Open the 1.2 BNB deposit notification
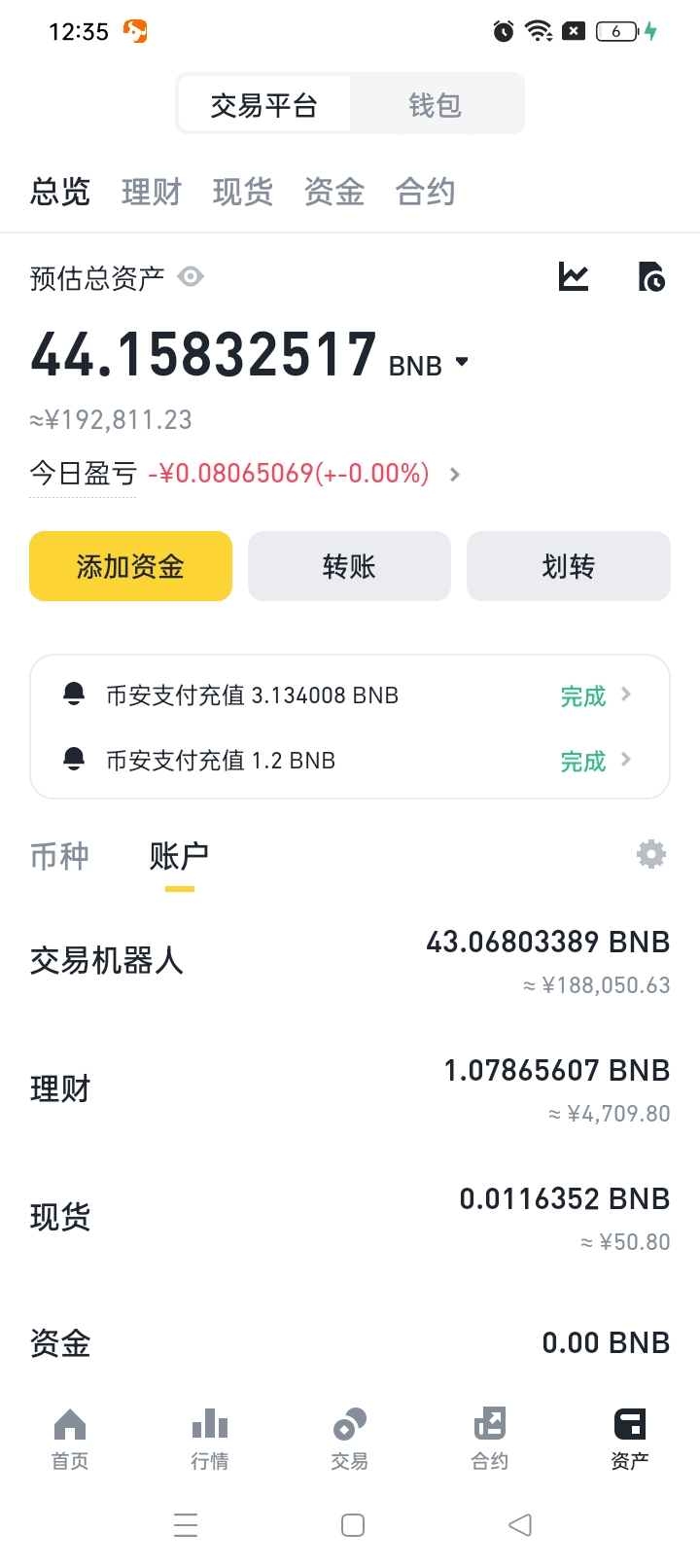 [350, 760]
